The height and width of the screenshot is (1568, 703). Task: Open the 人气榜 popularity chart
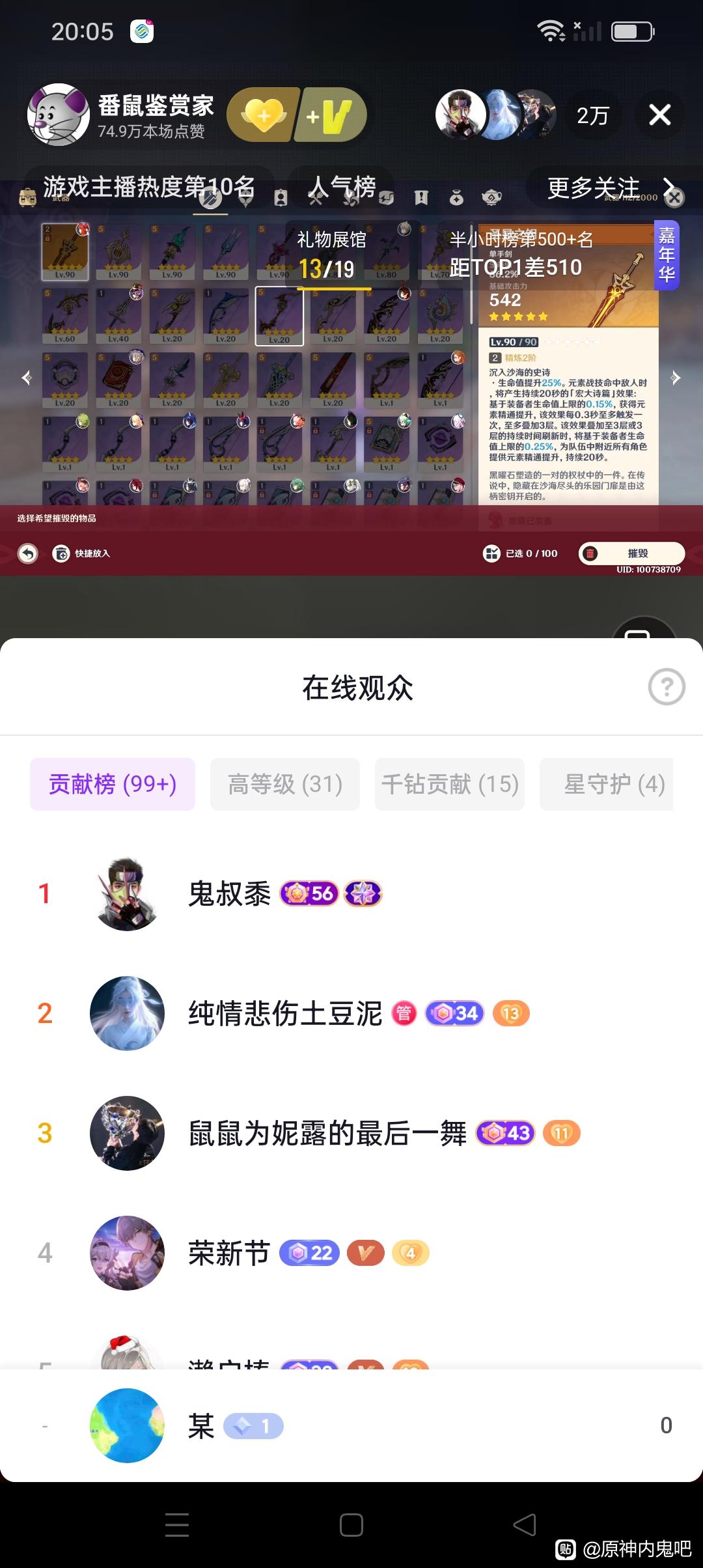coord(342,187)
